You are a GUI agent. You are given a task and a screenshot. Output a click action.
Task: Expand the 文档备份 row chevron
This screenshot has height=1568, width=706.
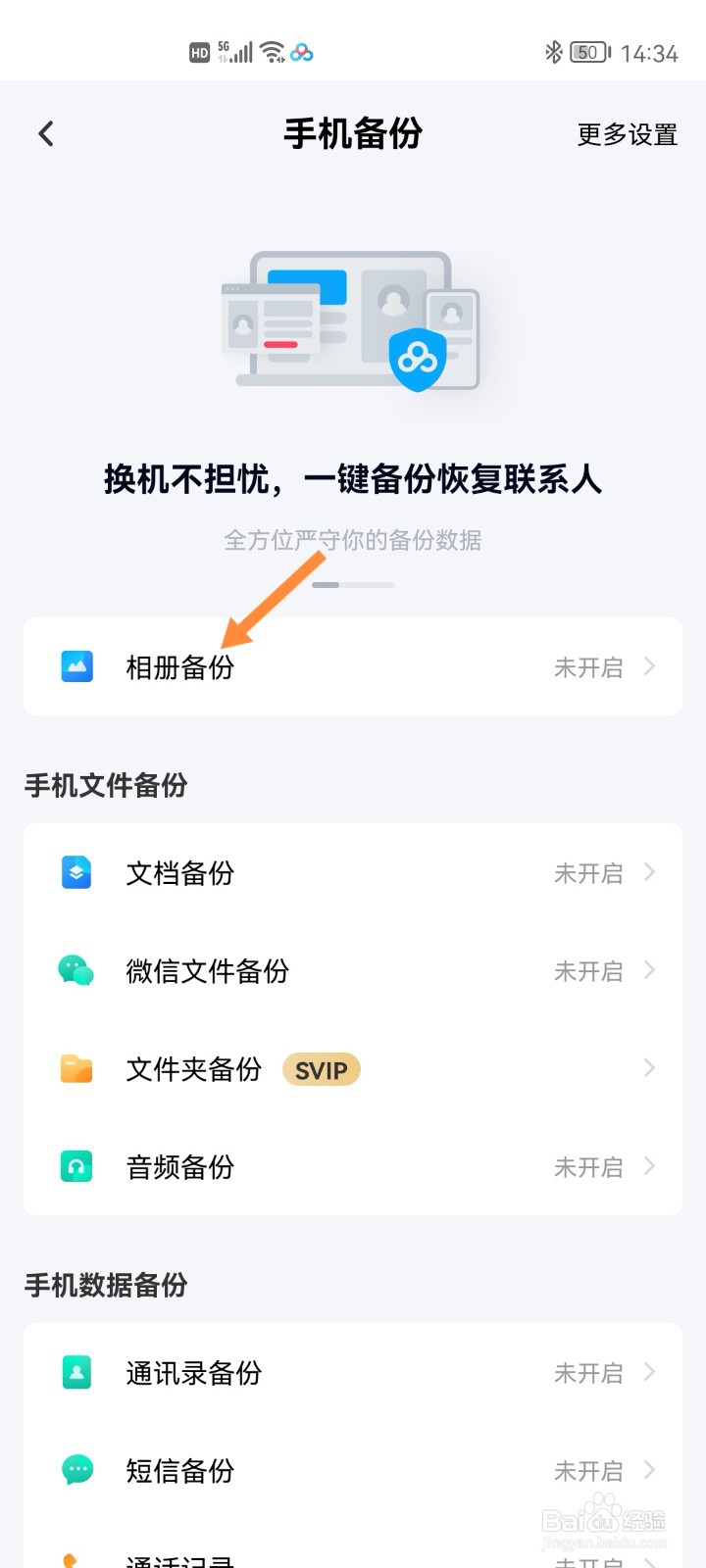649,873
